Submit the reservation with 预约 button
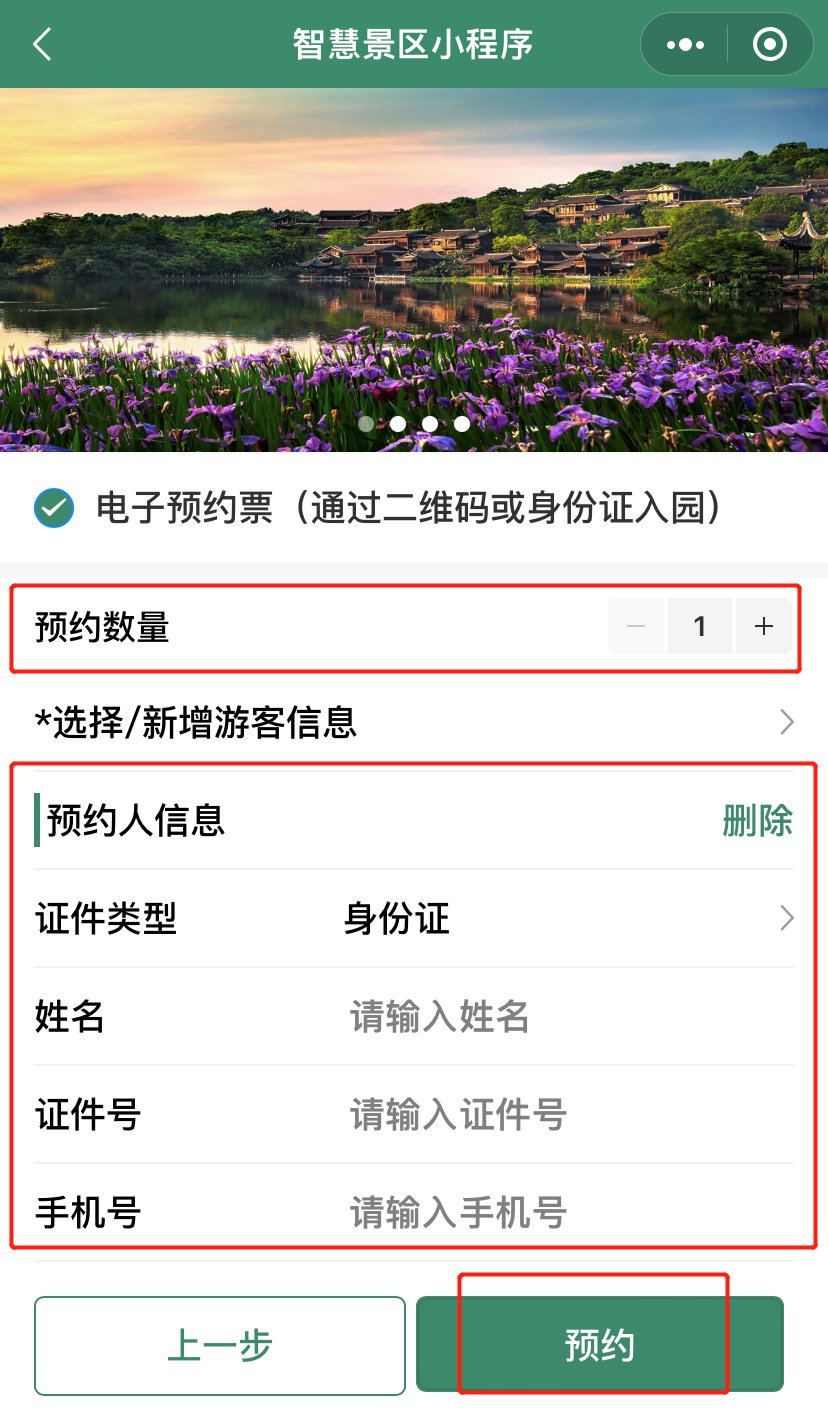828x1423 pixels. click(600, 1345)
